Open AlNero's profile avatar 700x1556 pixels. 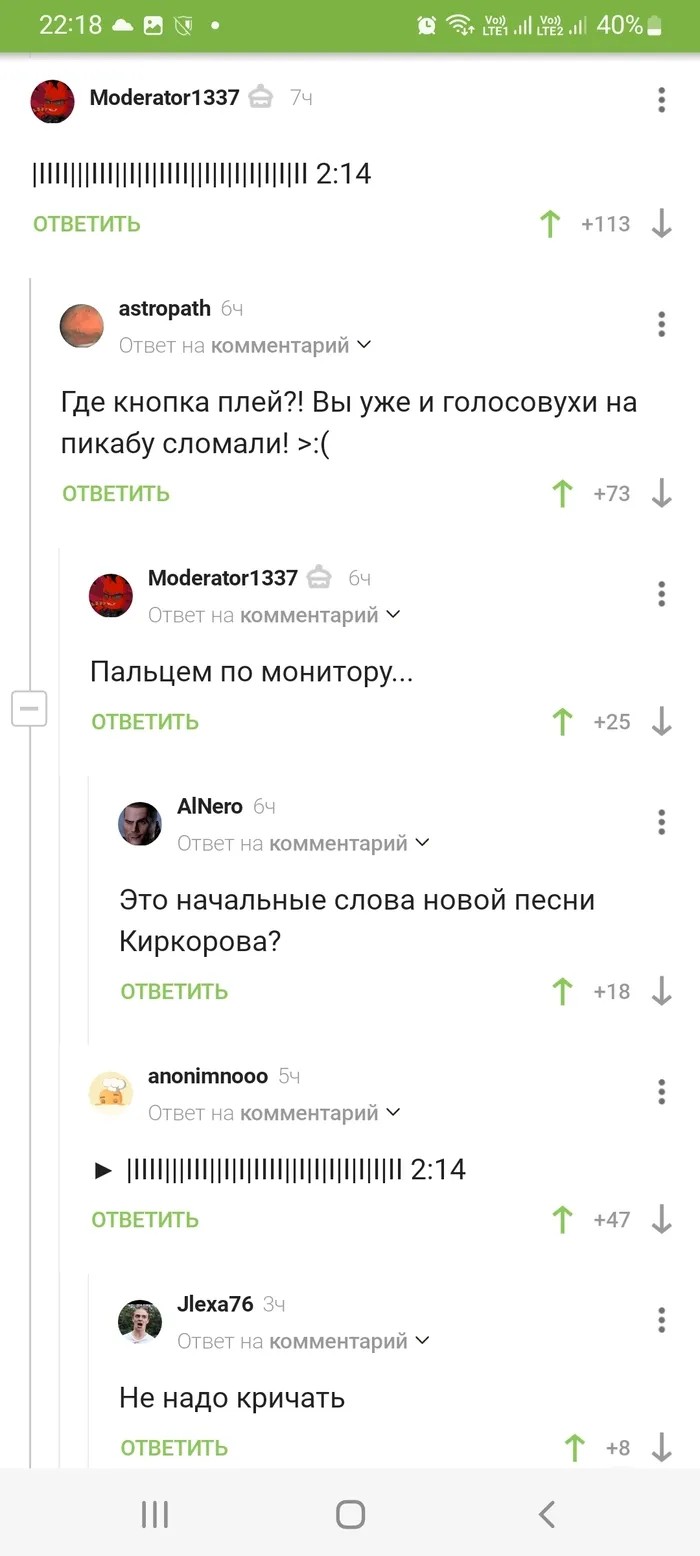pyautogui.click(x=140, y=824)
